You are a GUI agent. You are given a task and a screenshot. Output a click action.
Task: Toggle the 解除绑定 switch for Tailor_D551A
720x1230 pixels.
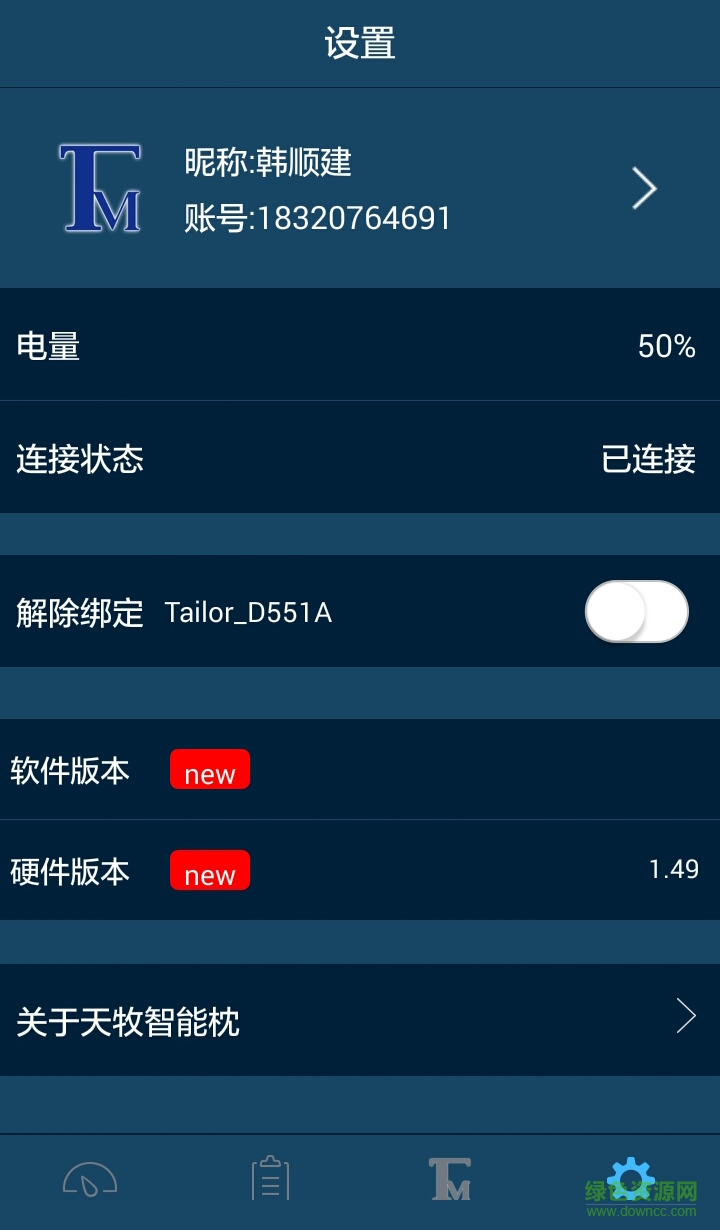[x=636, y=611]
